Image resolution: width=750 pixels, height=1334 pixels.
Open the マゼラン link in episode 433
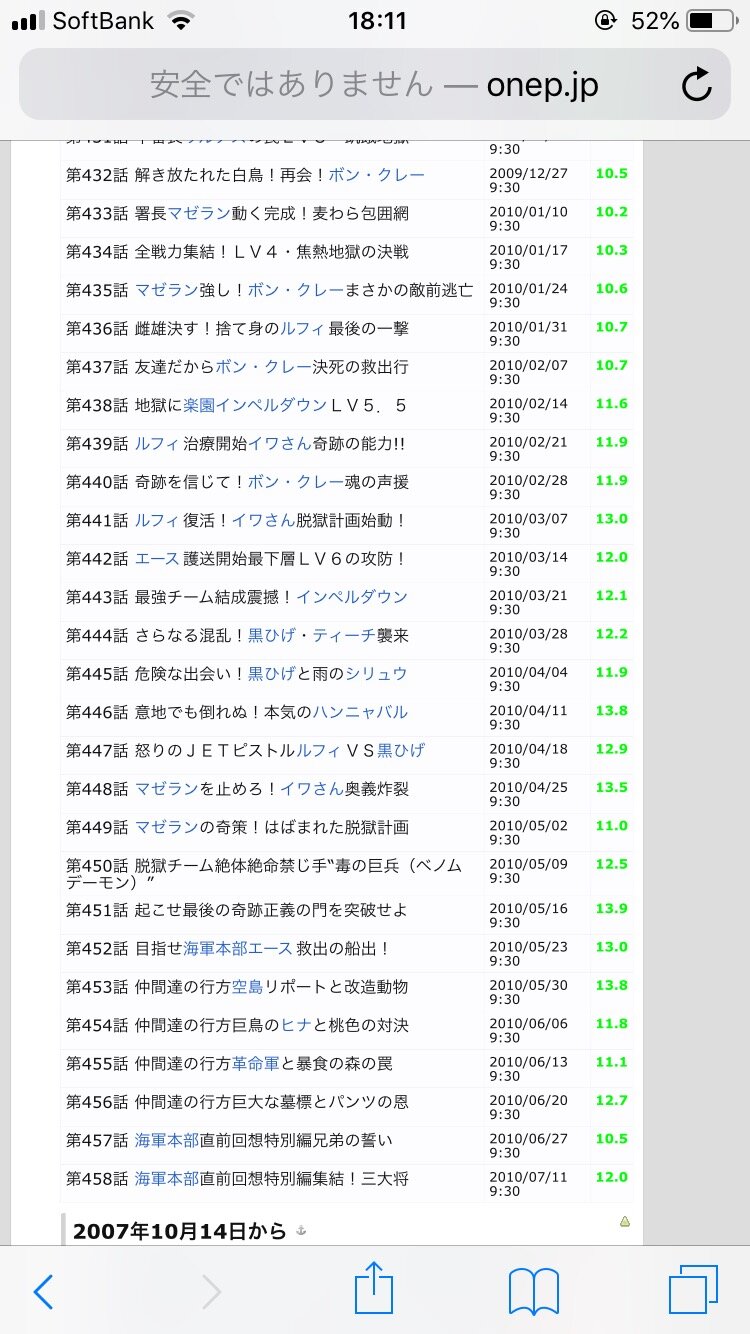[x=199, y=213]
